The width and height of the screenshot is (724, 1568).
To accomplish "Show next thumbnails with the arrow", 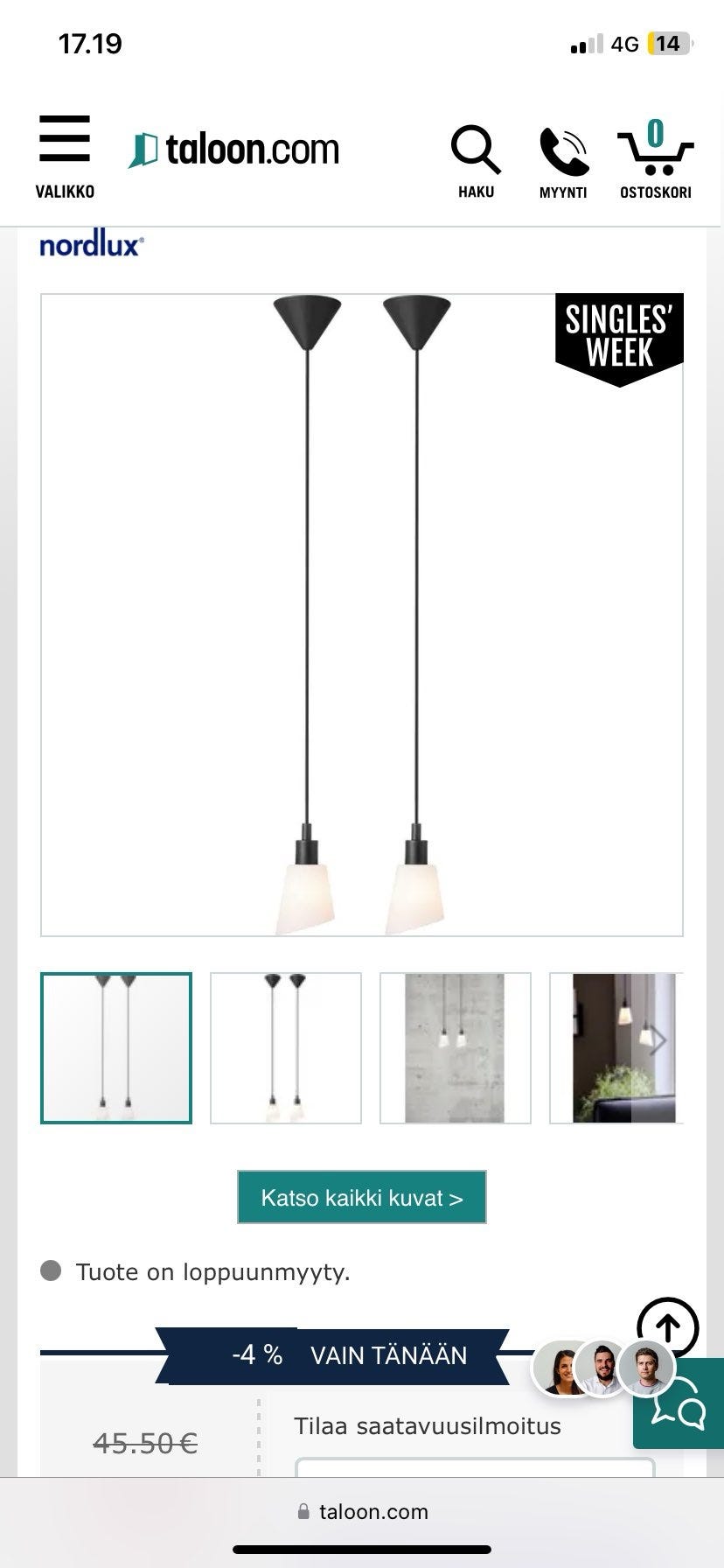I will pyautogui.click(x=658, y=1041).
